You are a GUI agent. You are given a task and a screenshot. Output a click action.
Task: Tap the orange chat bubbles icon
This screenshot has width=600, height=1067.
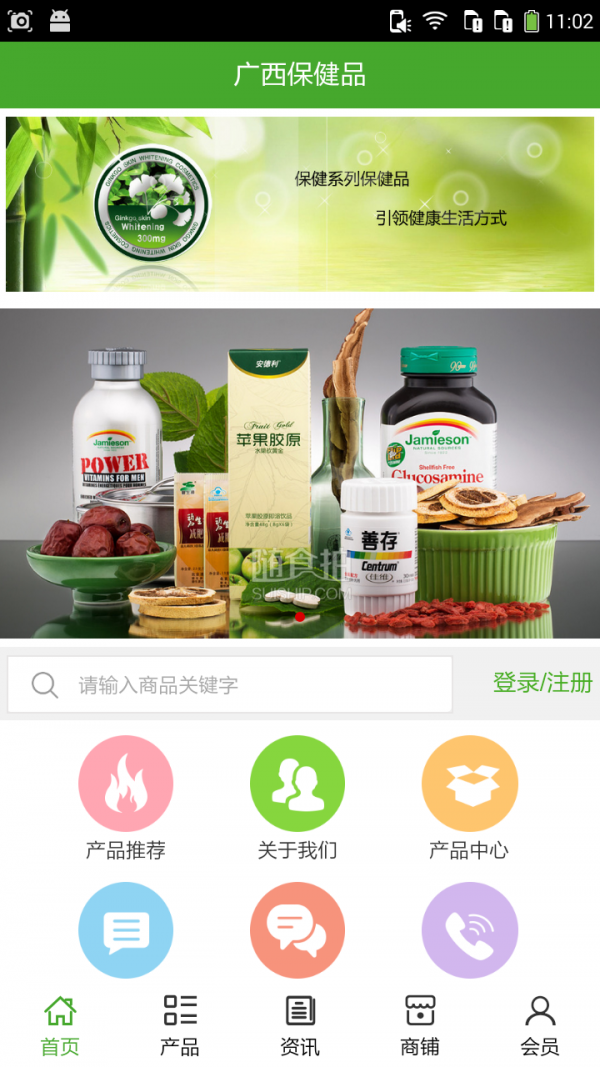pyautogui.click(x=297, y=930)
